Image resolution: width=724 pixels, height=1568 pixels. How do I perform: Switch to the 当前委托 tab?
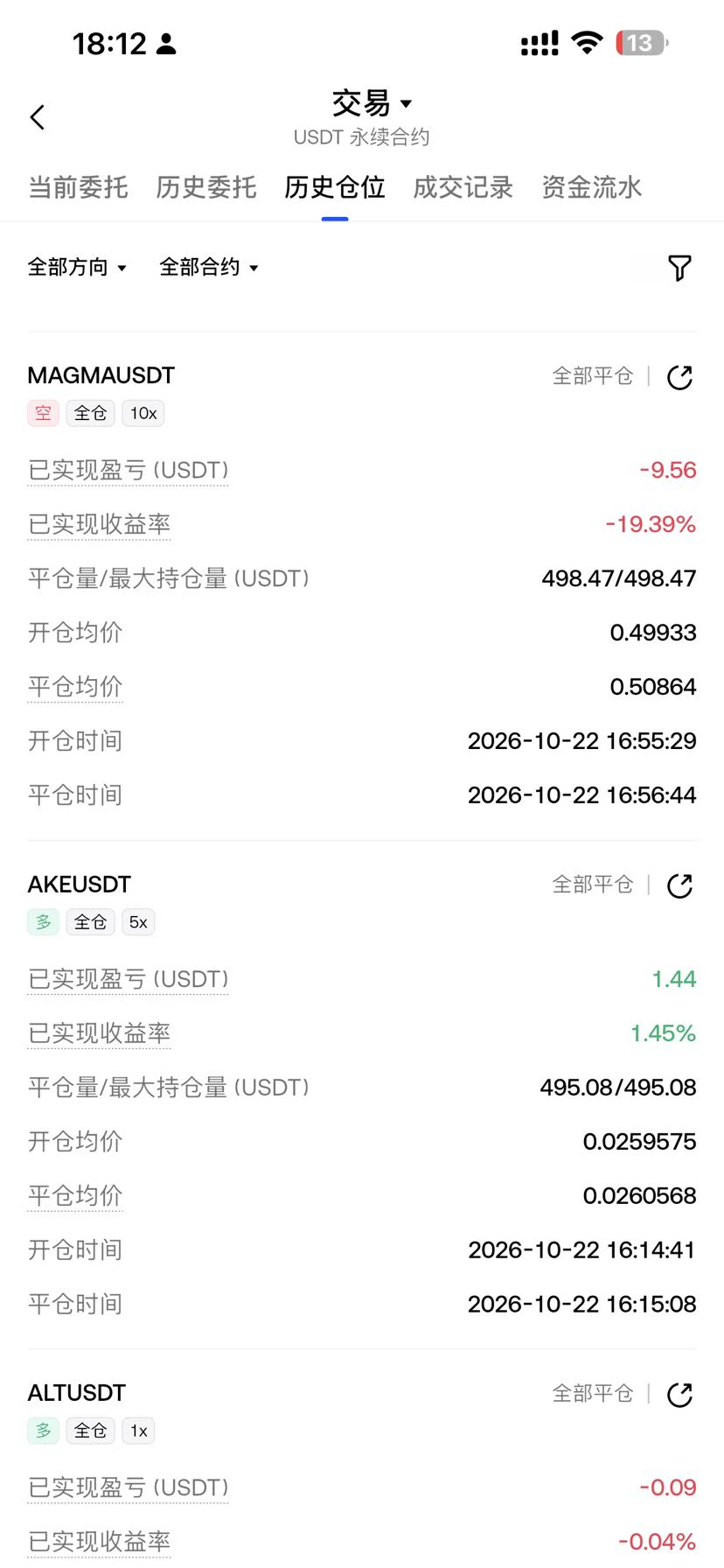pyautogui.click(x=78, y=187)
